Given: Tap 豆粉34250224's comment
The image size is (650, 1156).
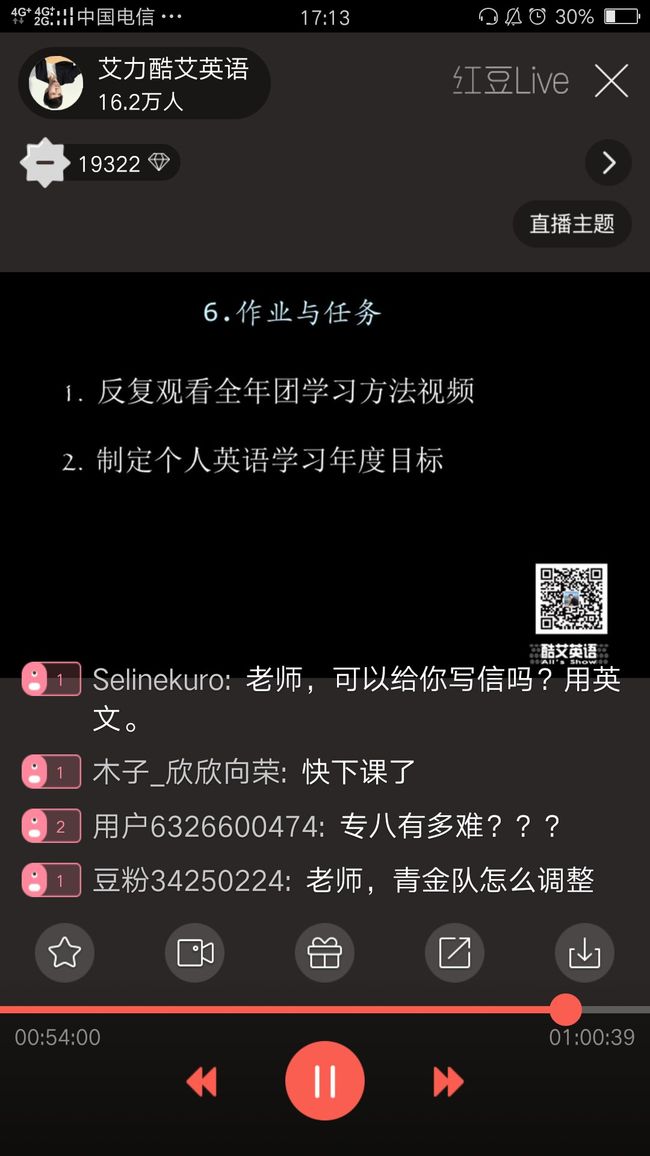Looking at the screenshot, I should (308, 880).
